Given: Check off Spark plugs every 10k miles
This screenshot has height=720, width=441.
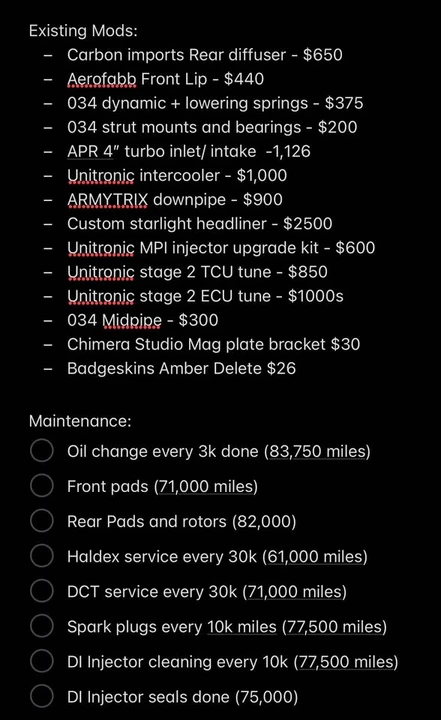Looking at the screenshot, I should tap(42, 626).
